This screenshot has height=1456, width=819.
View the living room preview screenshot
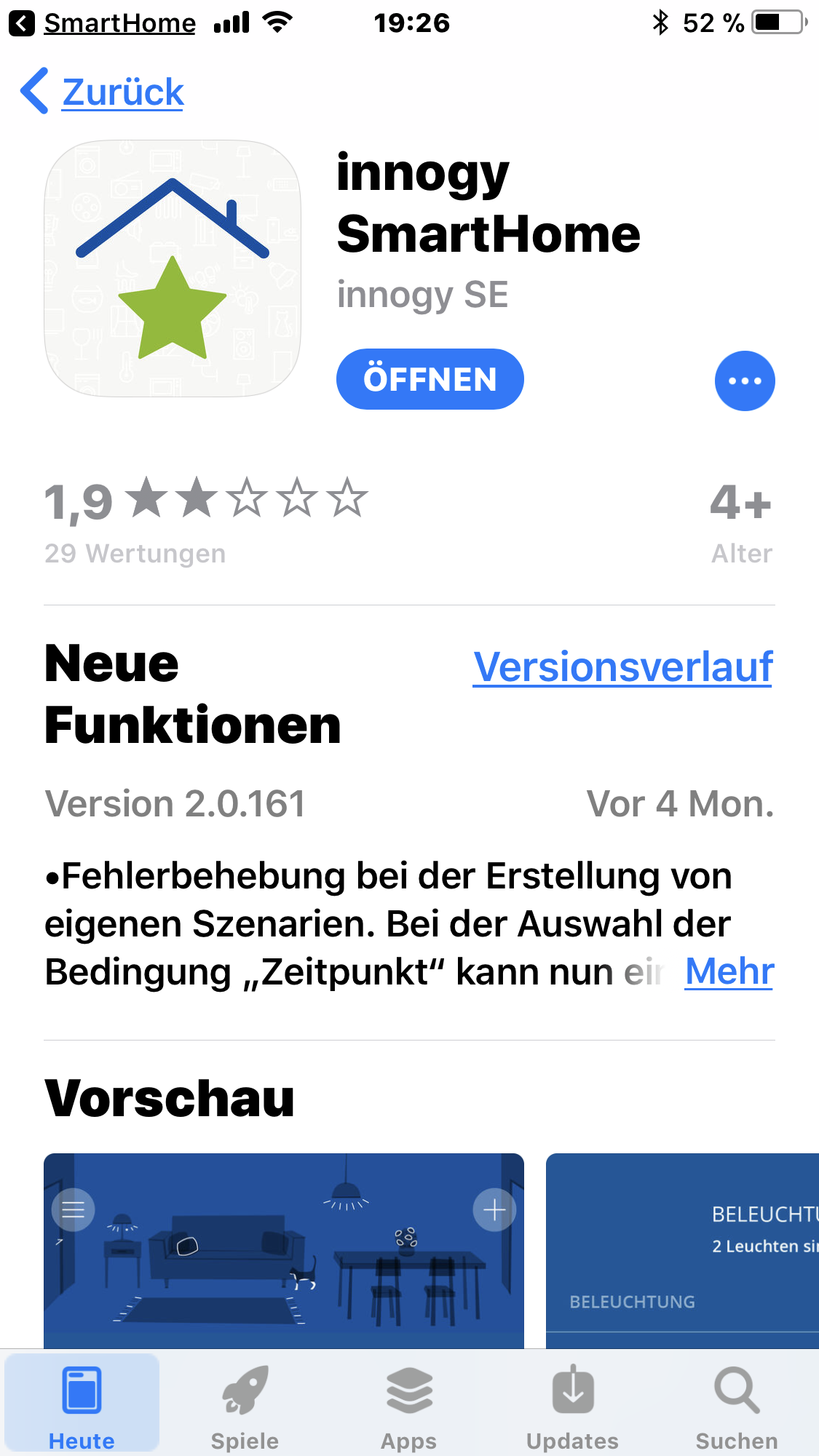(x=284, y=1249)
